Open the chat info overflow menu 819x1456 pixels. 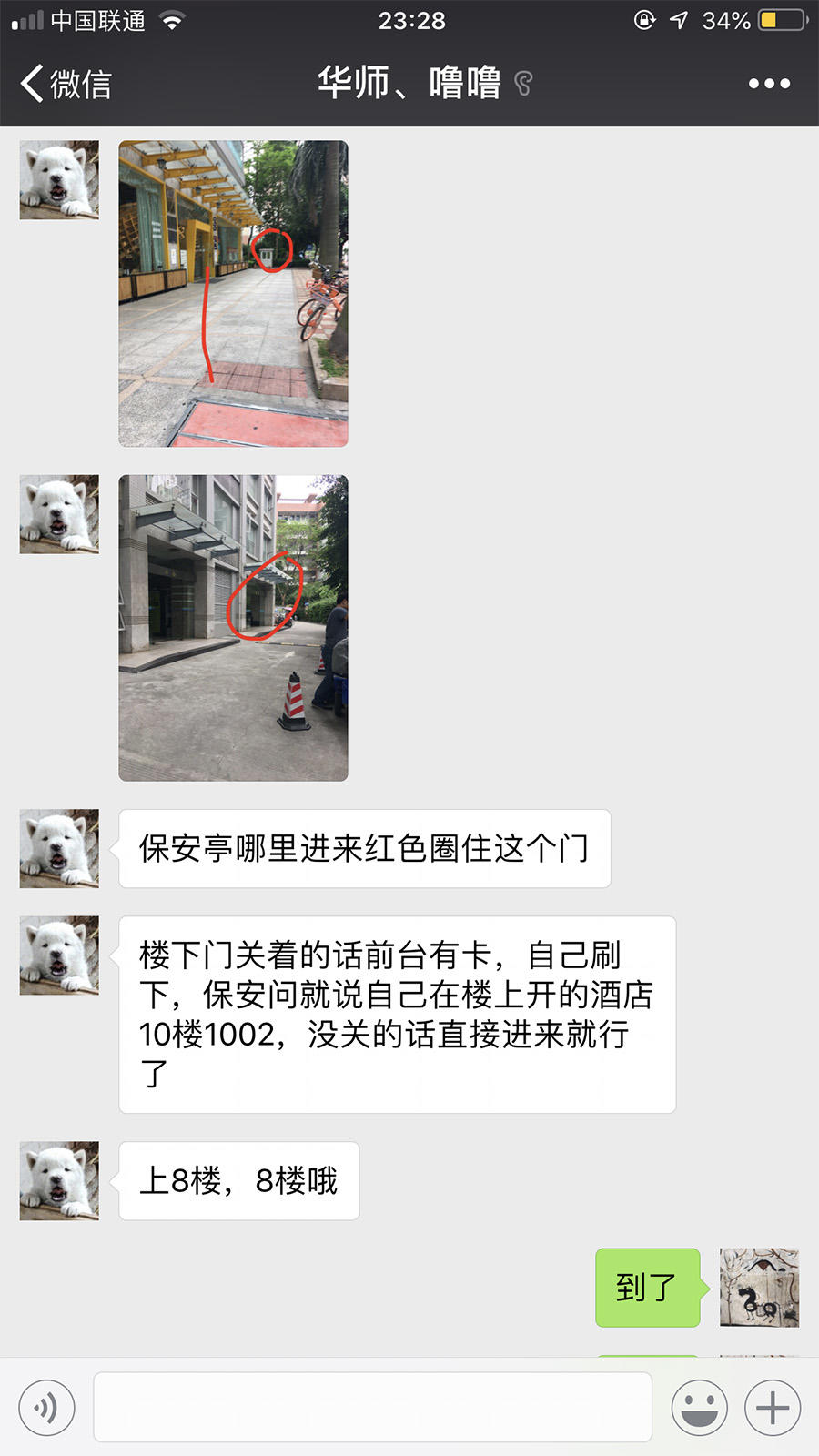click(x=769, y=84)
